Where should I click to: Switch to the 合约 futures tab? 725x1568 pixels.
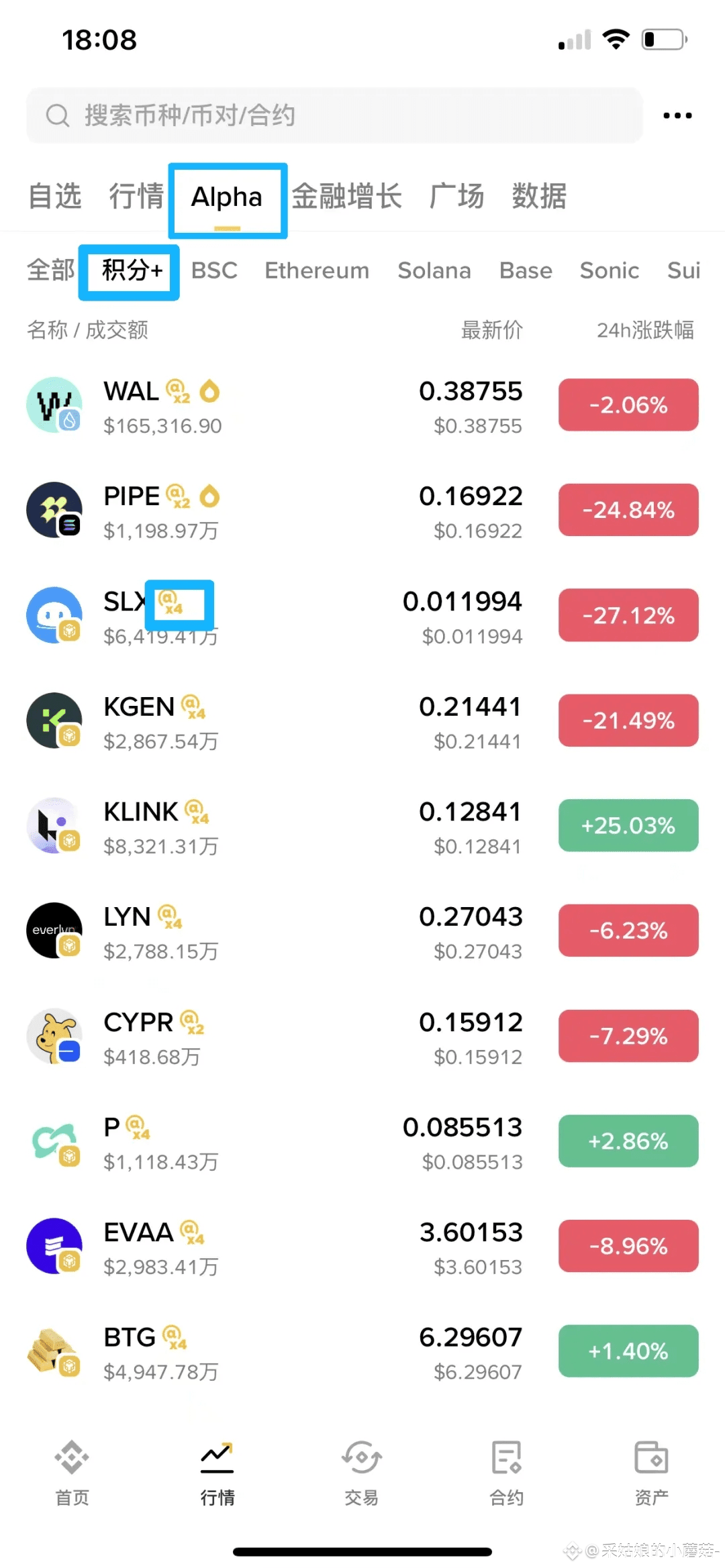tap(506, 1471)
